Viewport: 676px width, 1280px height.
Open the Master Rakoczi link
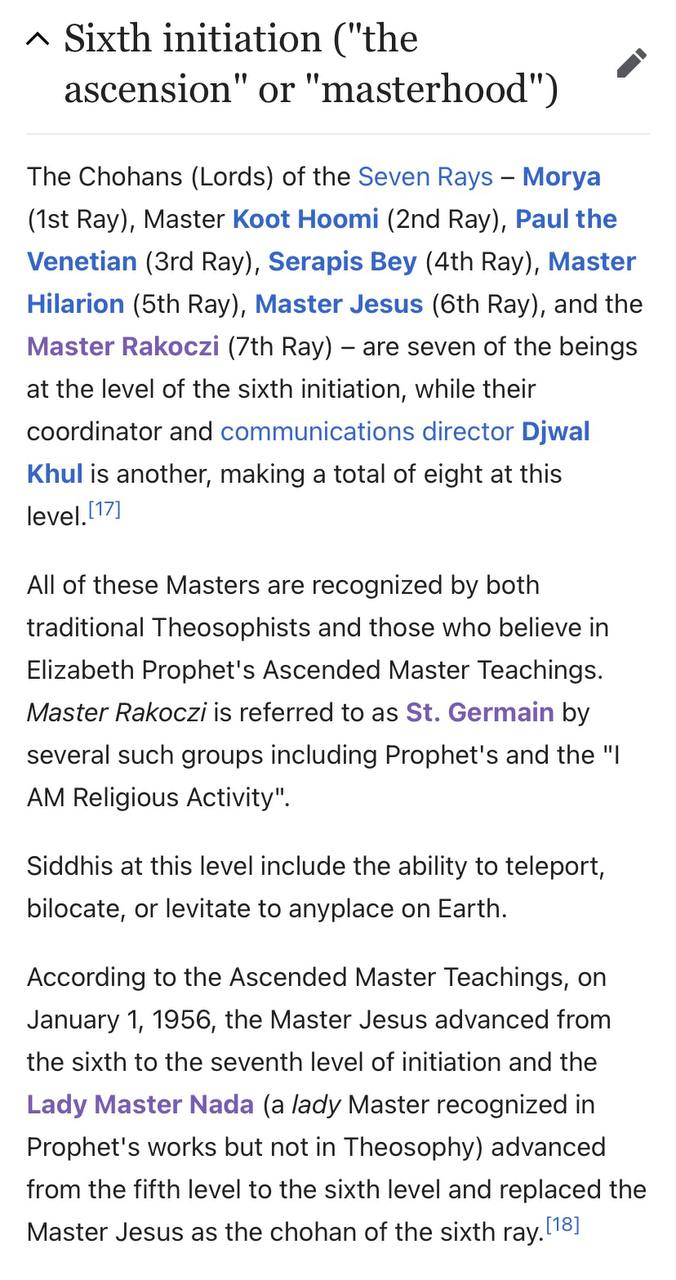(x=123, y=347)
